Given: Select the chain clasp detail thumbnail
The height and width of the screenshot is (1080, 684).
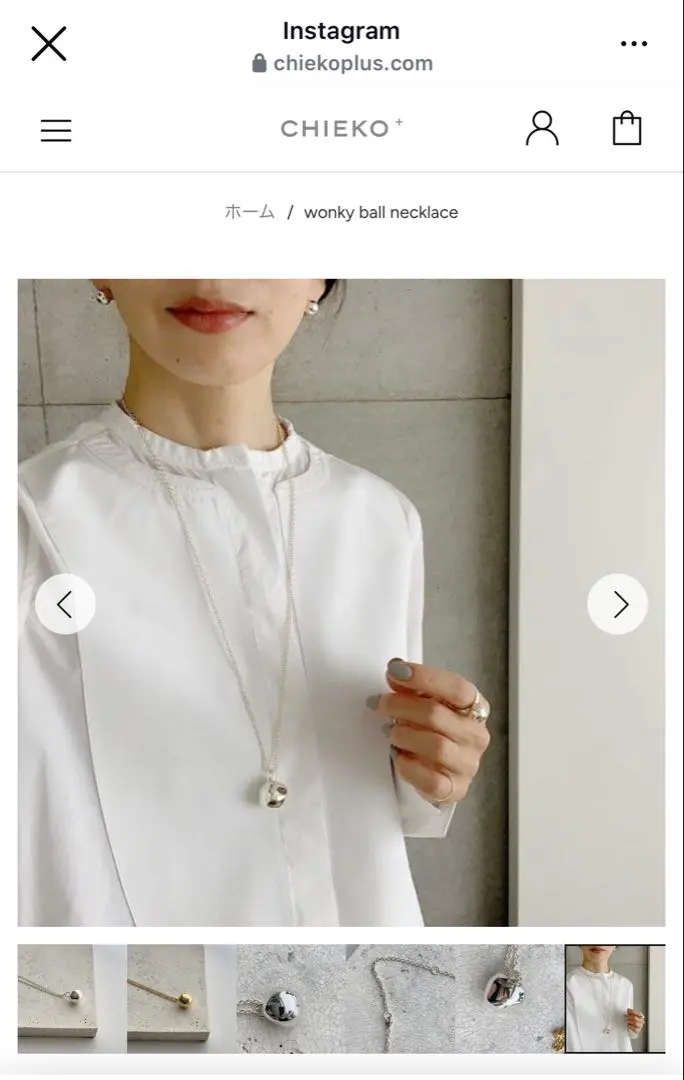Looking at the screenshot, I should [400, 998].
